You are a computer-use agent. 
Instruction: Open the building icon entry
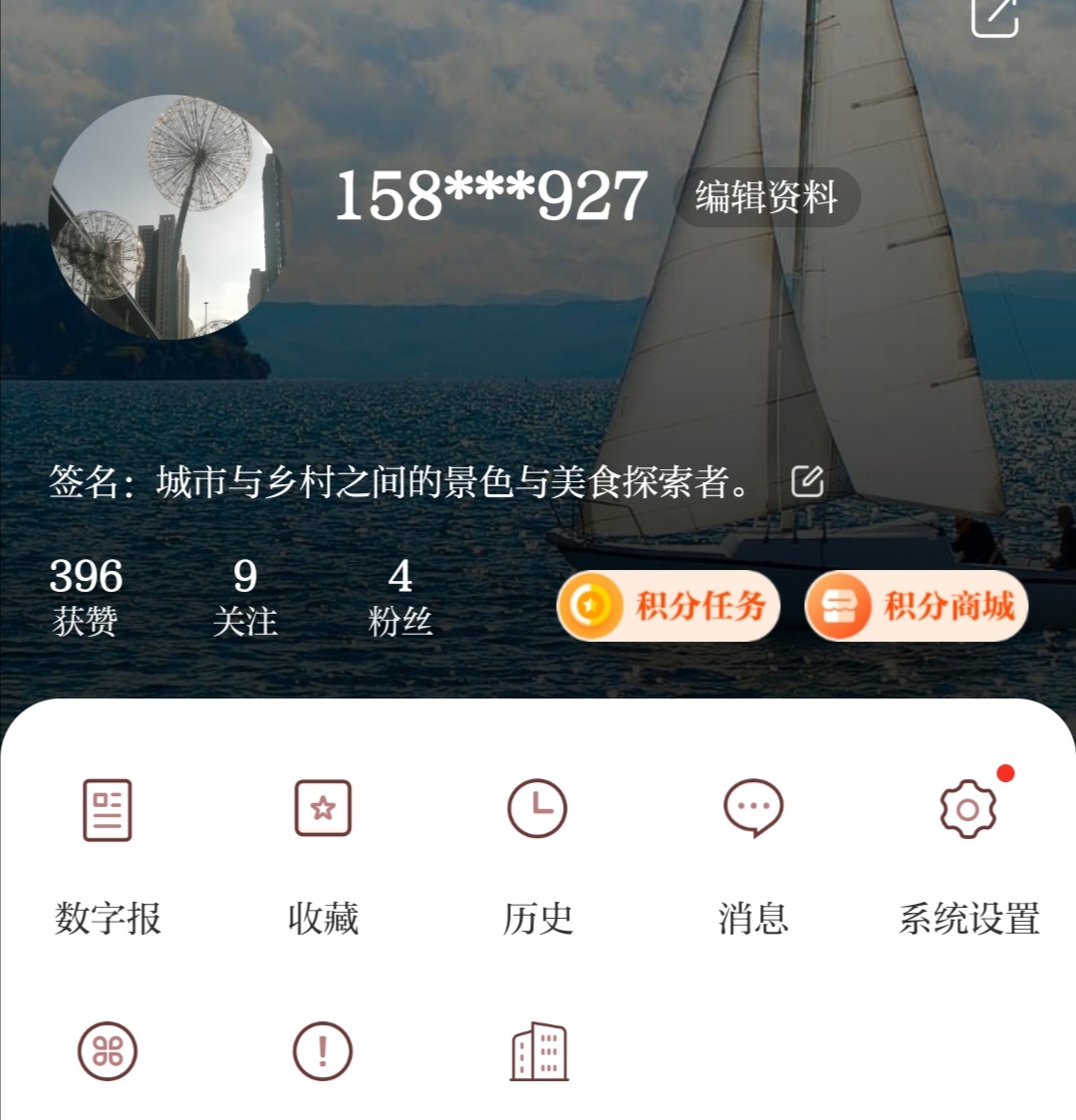pyautogui.click(x=538, y=1051)
